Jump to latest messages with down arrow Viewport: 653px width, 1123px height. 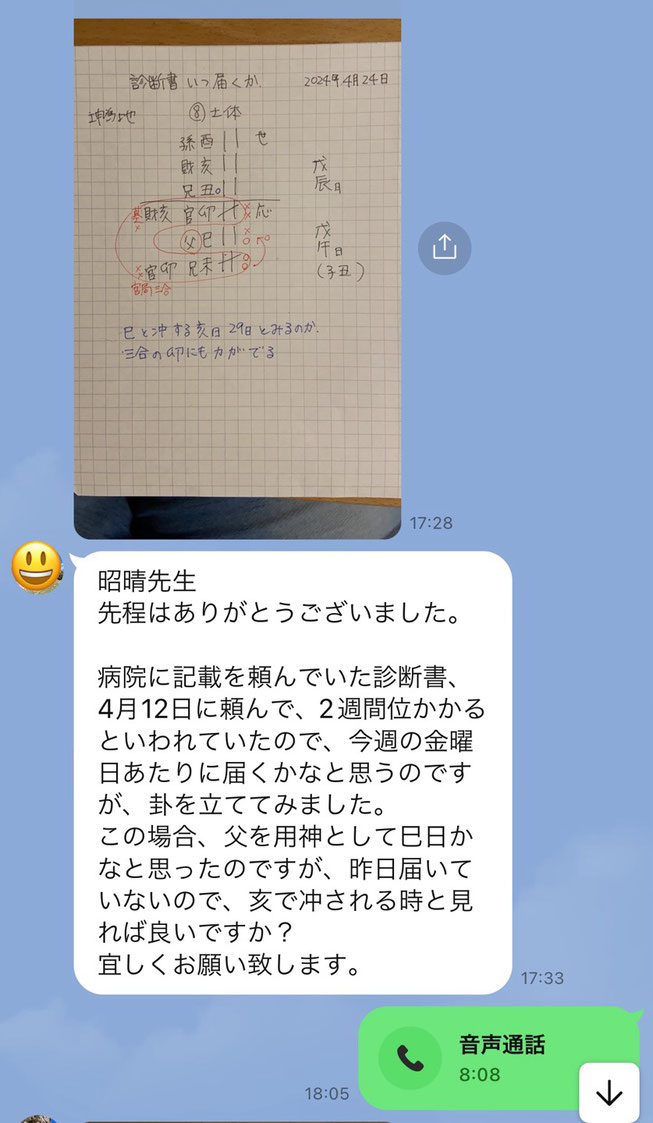tap(609, 1093)
